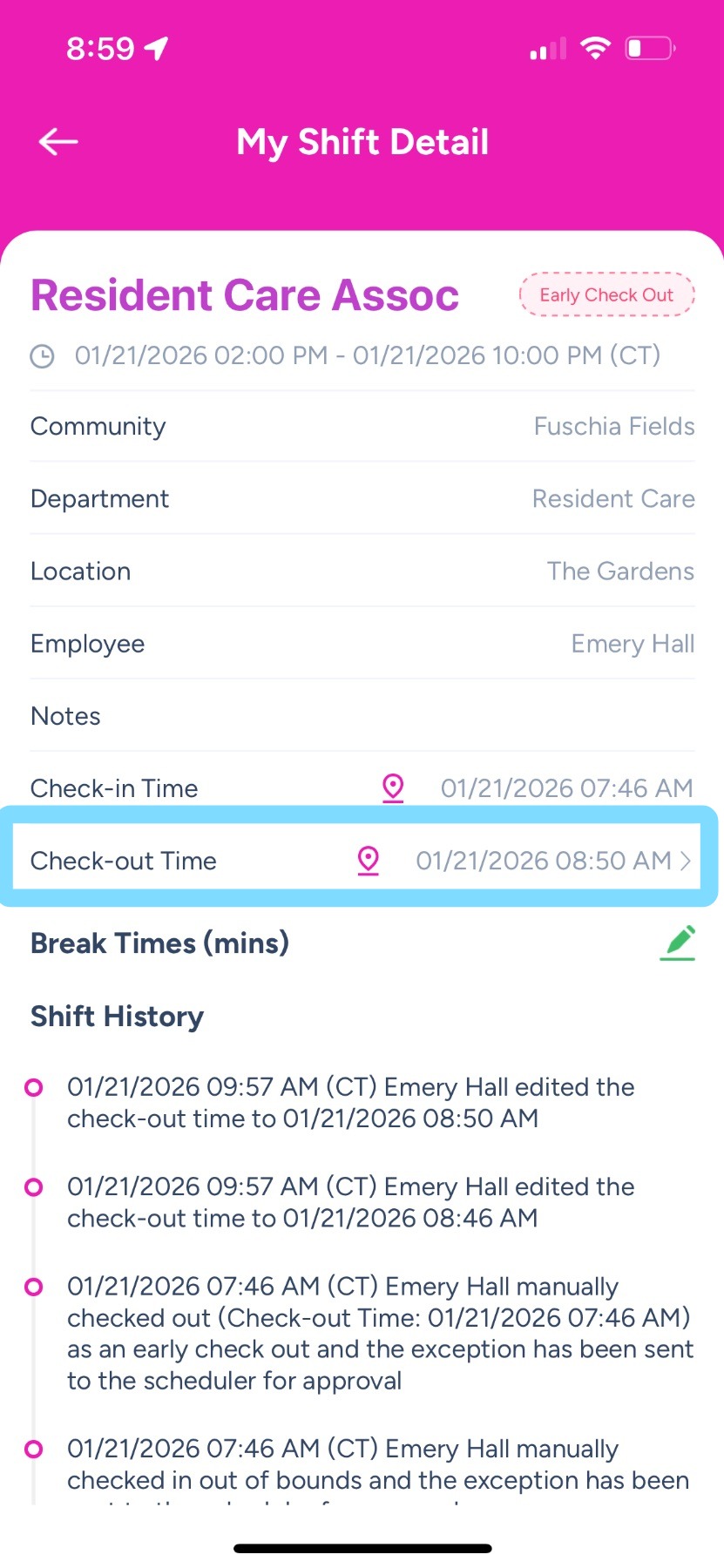
Task: Go back using the top-left arrow
Action: click(x=58, y=142)
